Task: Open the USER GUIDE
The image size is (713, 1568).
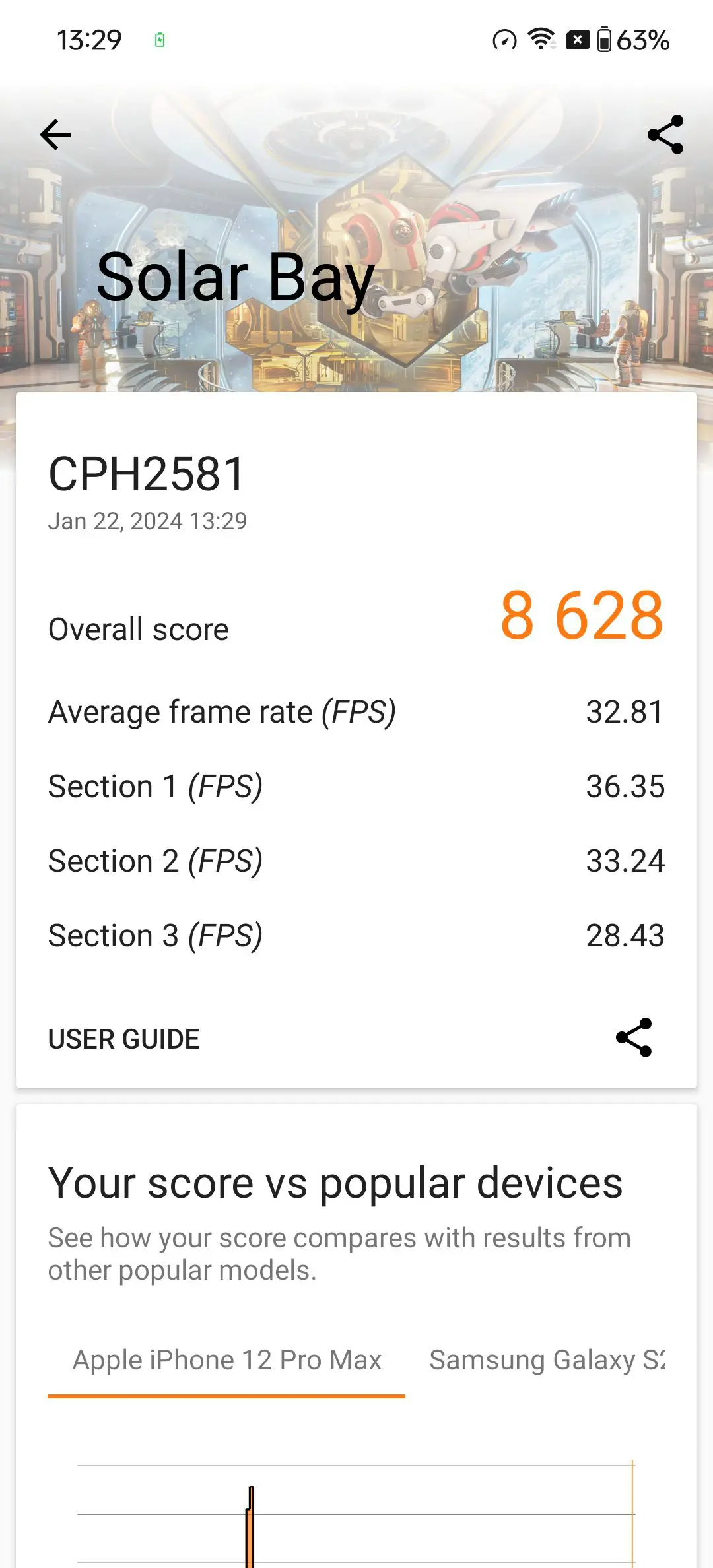Action: click(x=123, y=1039)
